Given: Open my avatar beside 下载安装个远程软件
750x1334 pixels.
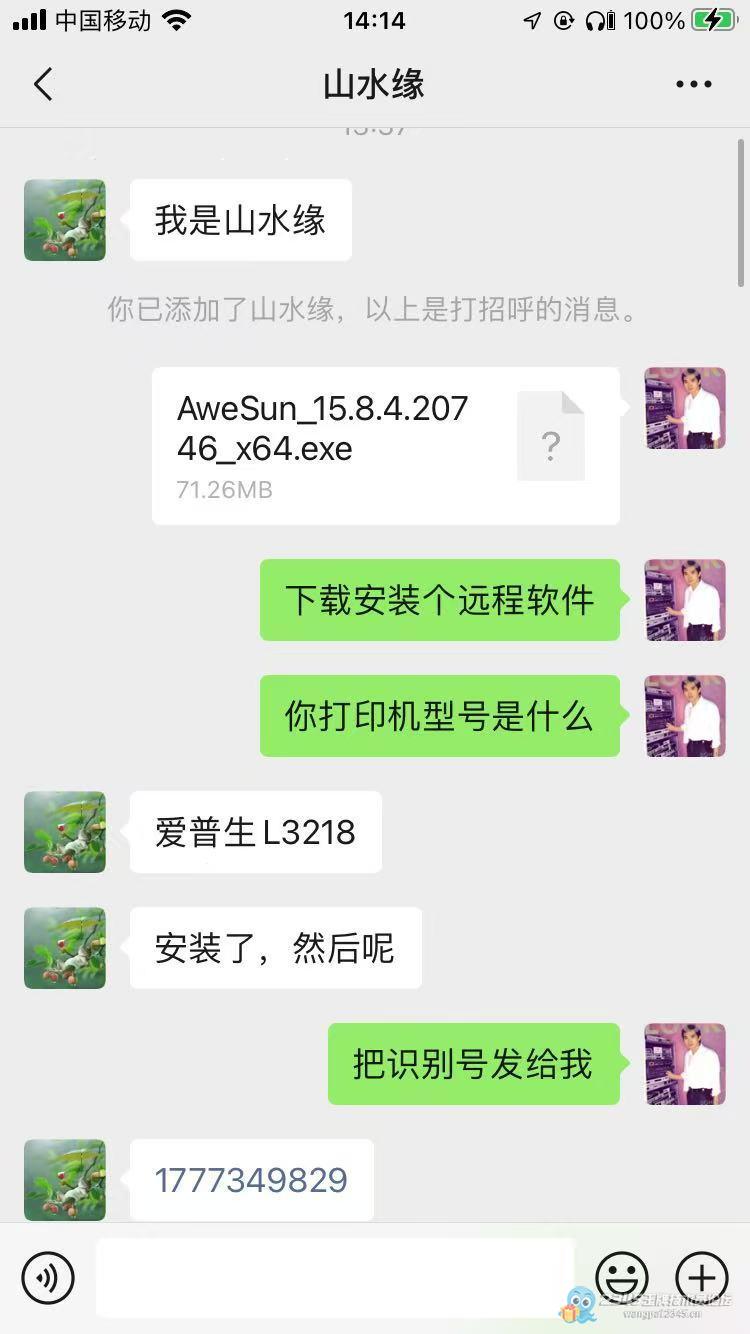Looking at the screenshot, I should pyautogui.click(x=685, y=600).
